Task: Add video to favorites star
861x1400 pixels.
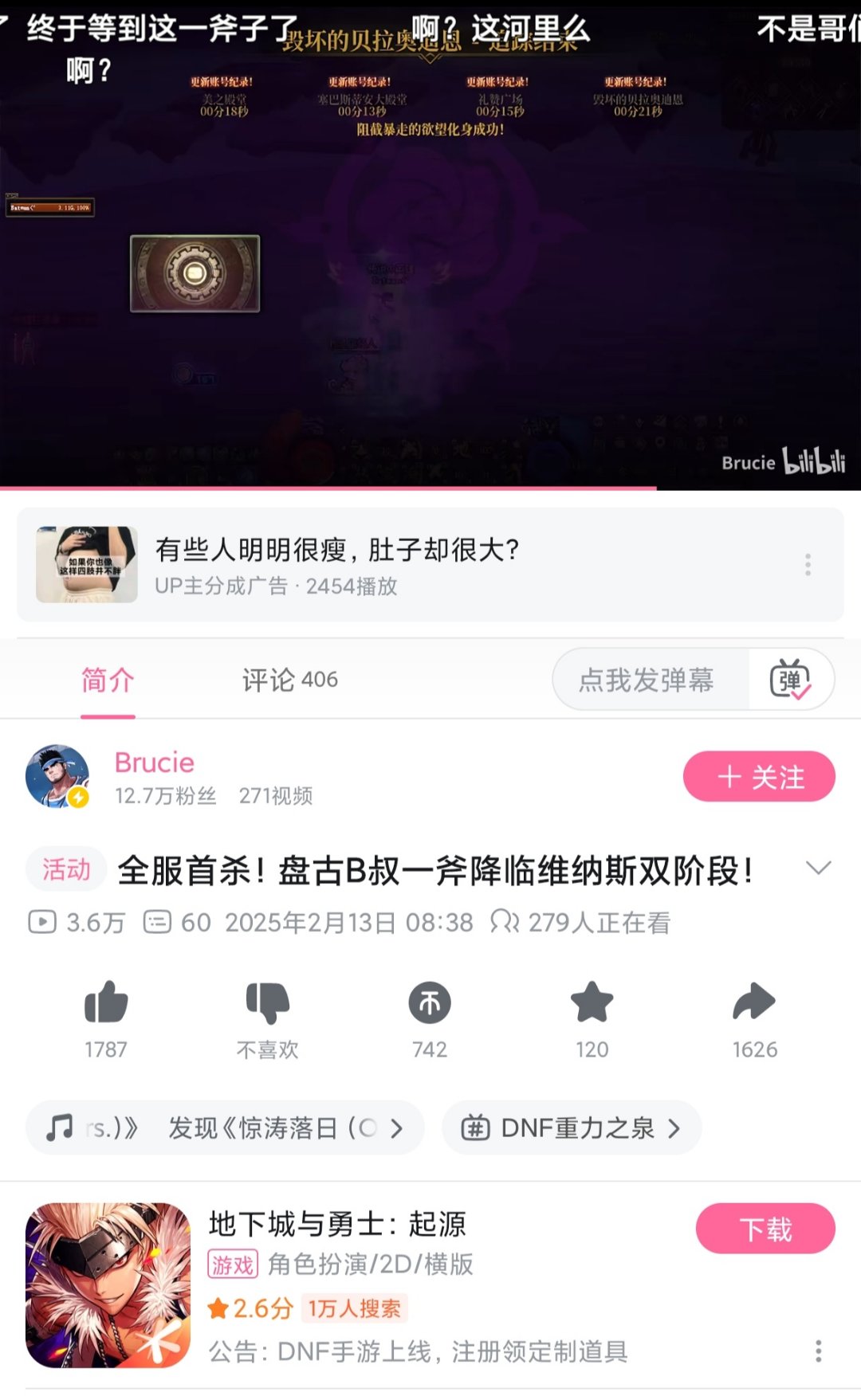Action: [x=592, y=1002]
